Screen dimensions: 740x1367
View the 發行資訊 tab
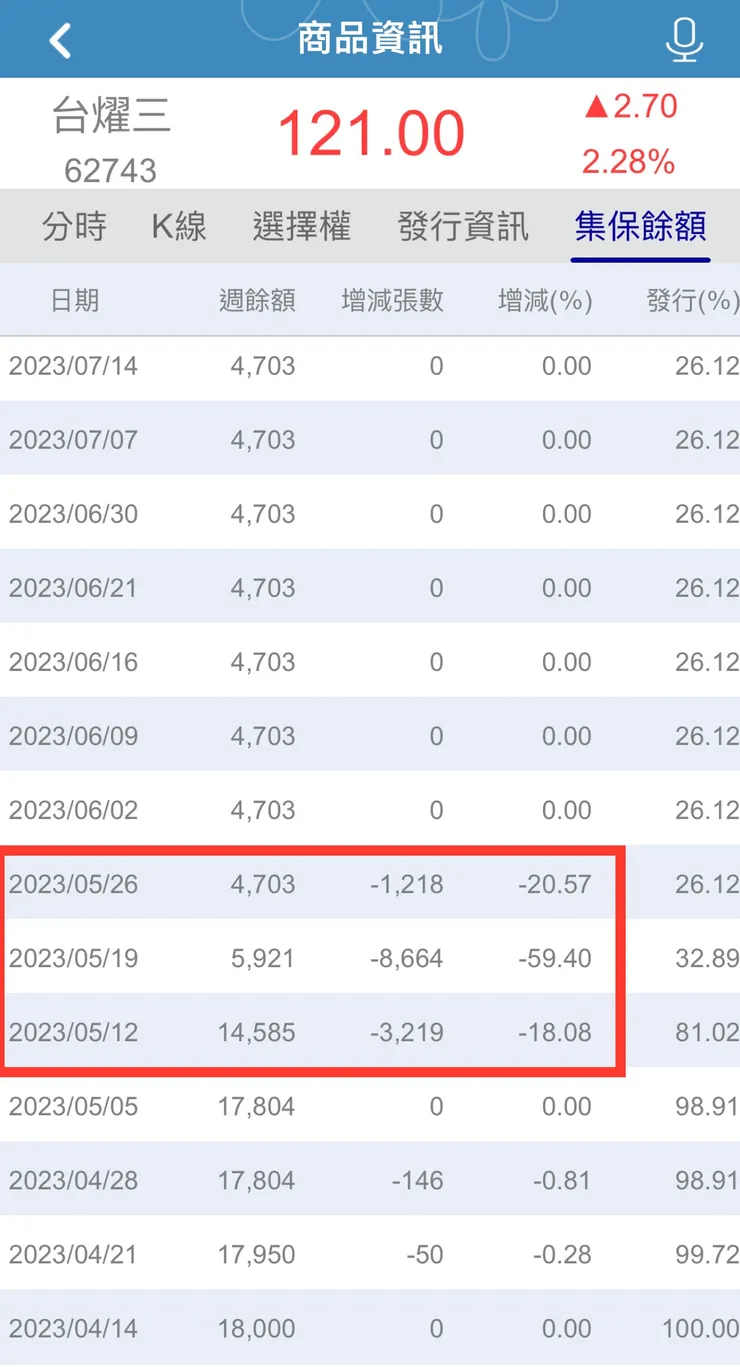pos(463,227)
